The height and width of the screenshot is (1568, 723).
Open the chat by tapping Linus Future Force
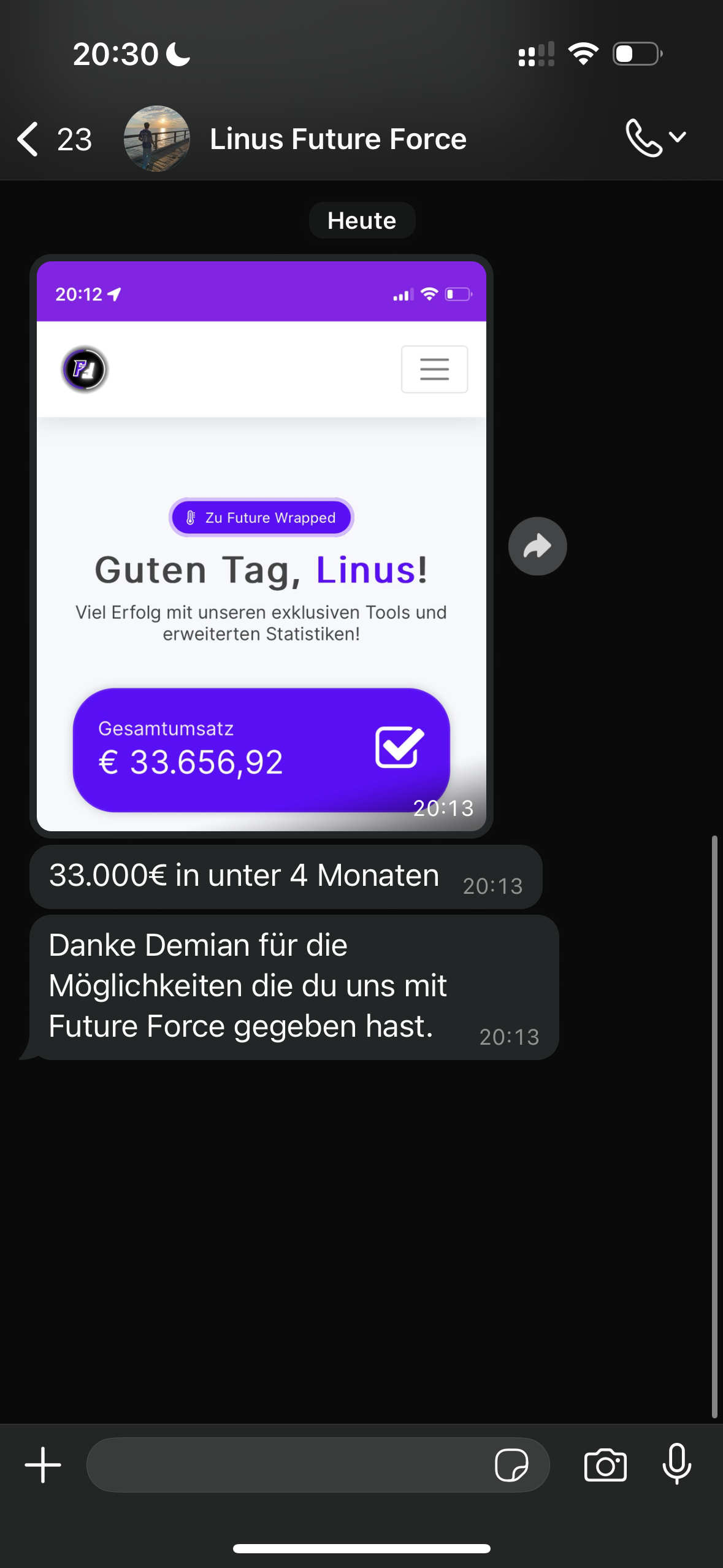coord(338,138)
